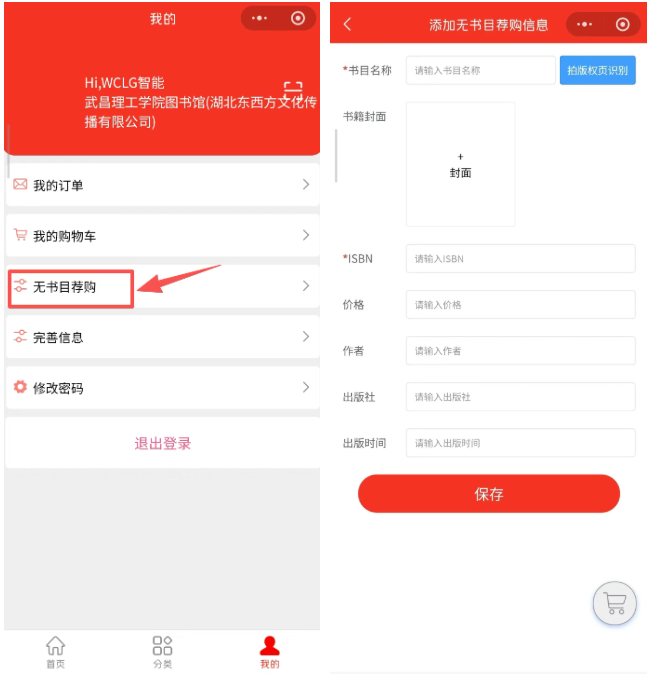The image size is (651, 679).
Task: Open the scan icon in profile header
Action: point(292,89)
